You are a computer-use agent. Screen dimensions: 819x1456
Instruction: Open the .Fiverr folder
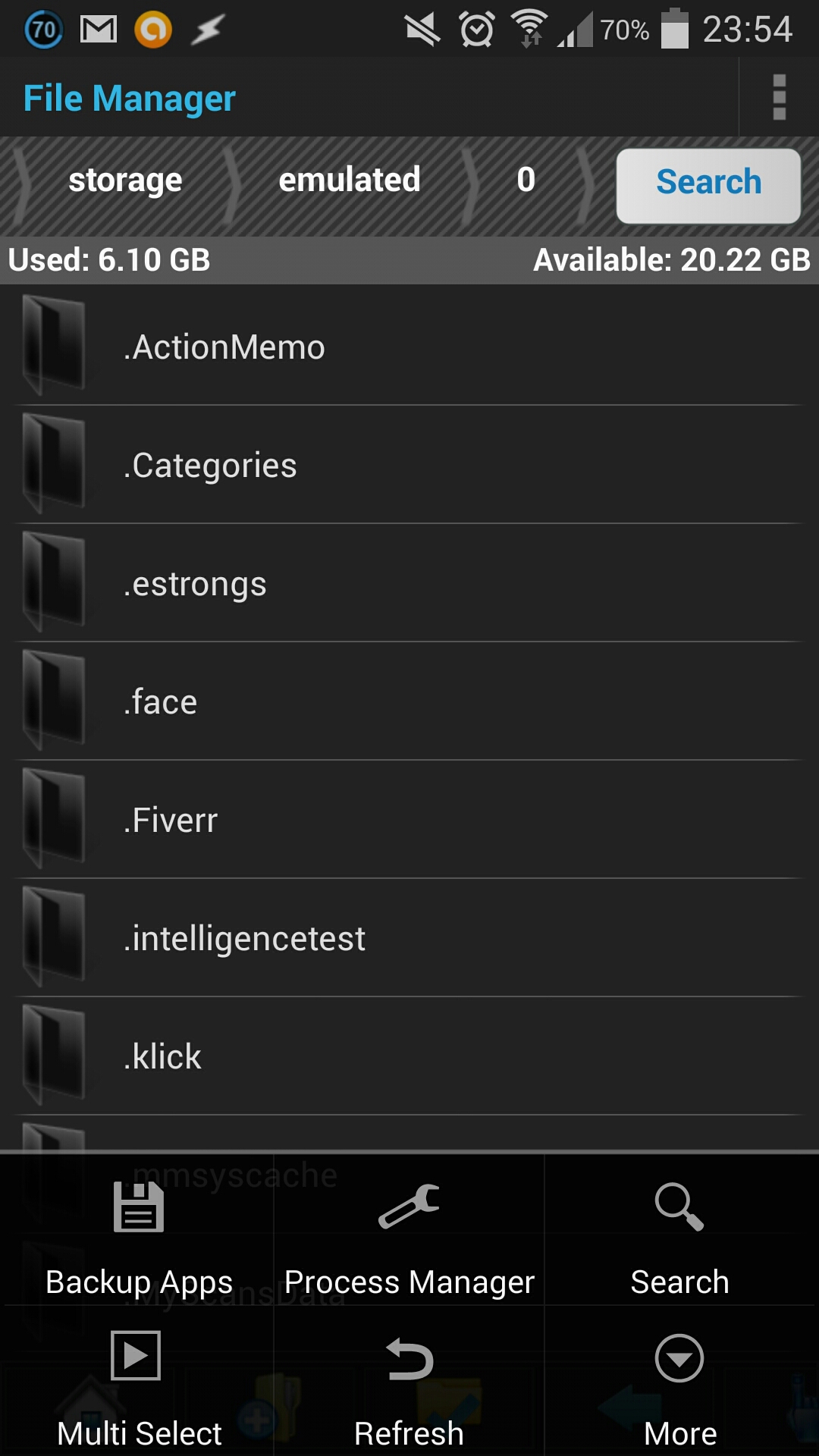coord(409,819)
